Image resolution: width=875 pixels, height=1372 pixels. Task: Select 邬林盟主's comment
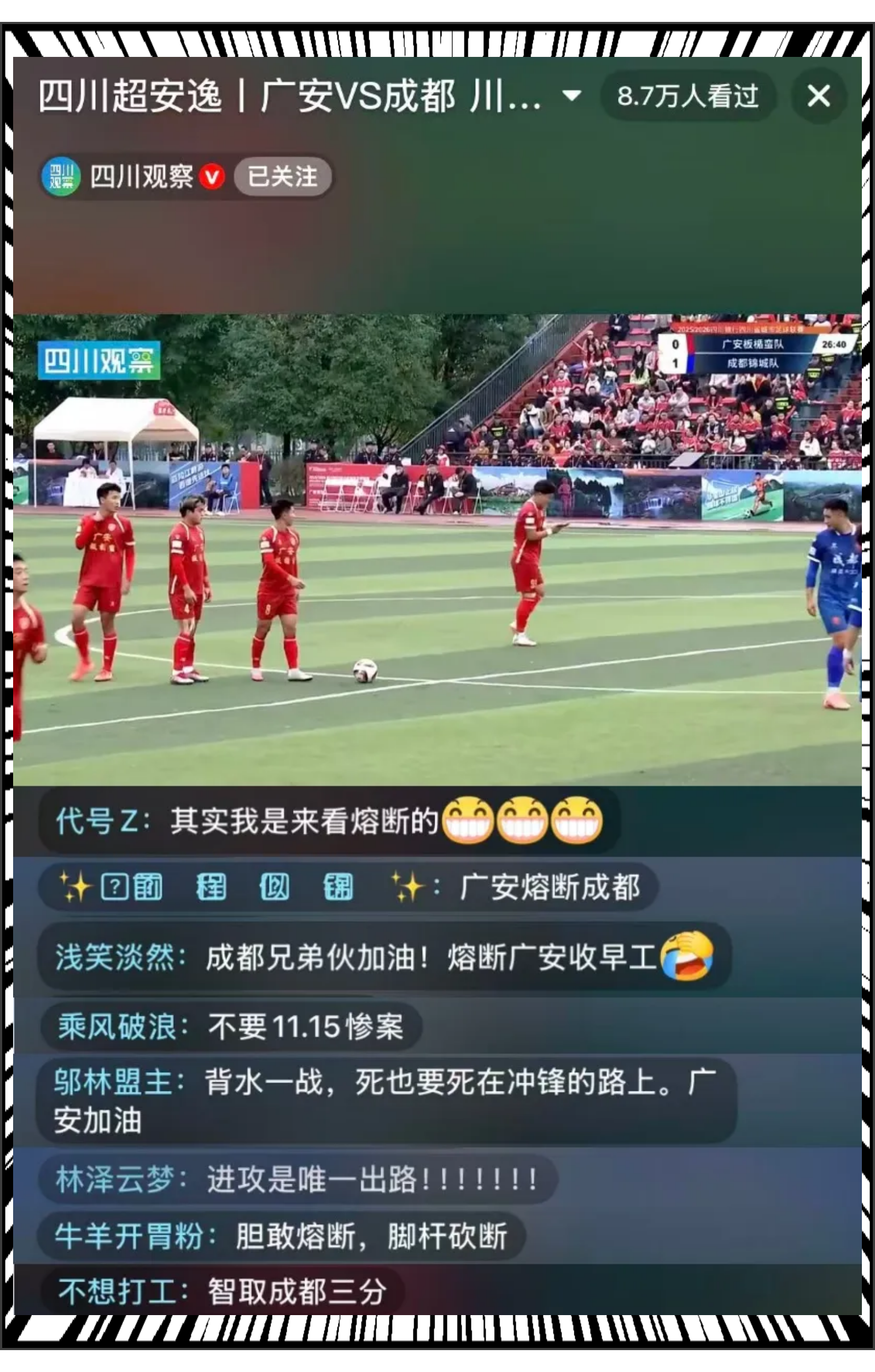(386, 1101)
